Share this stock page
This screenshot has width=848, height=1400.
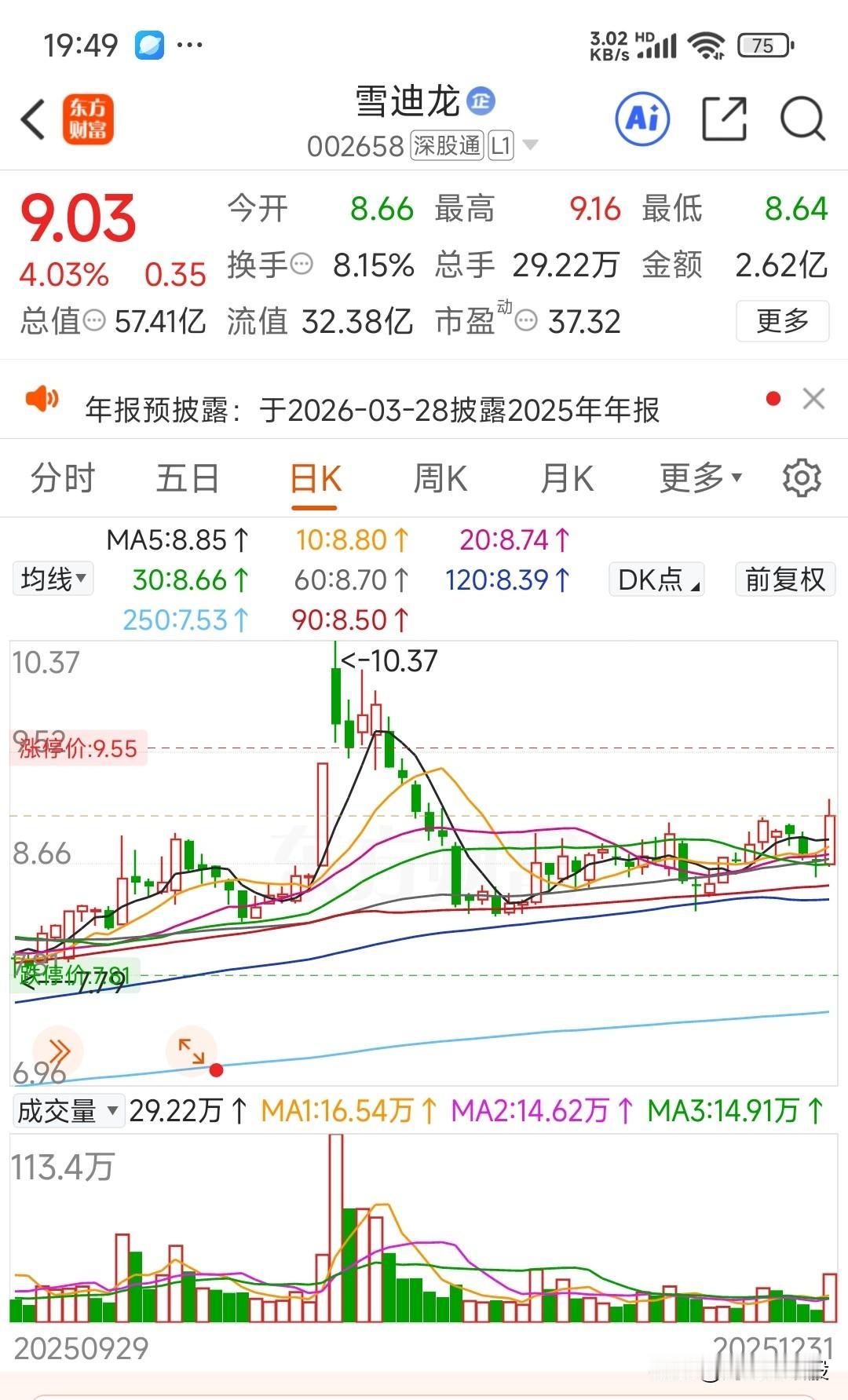(723, 119)
